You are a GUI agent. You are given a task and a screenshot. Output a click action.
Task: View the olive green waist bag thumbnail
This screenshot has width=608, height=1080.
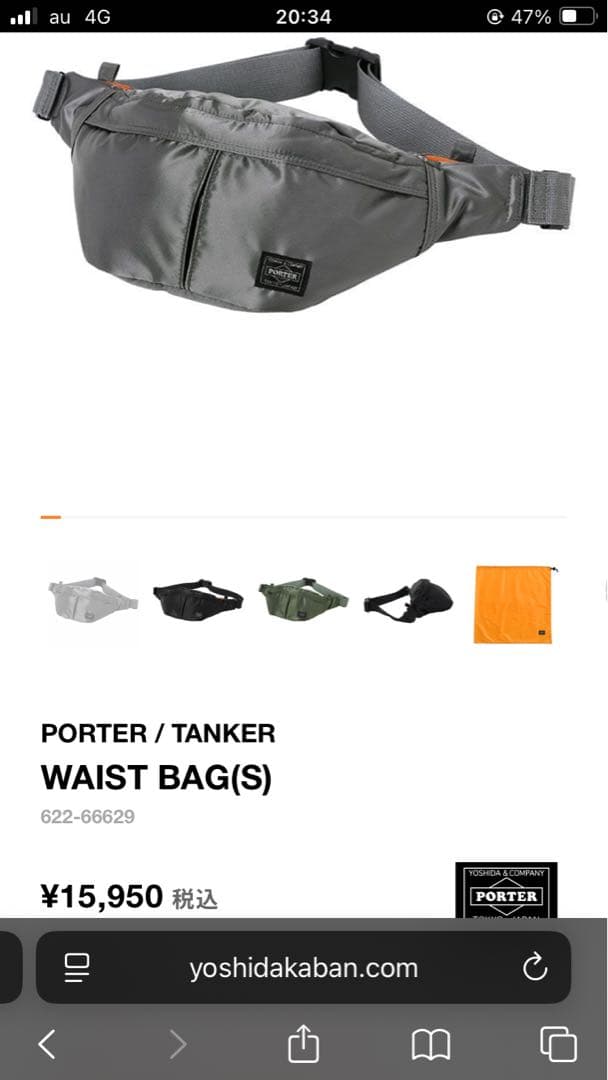303,600
